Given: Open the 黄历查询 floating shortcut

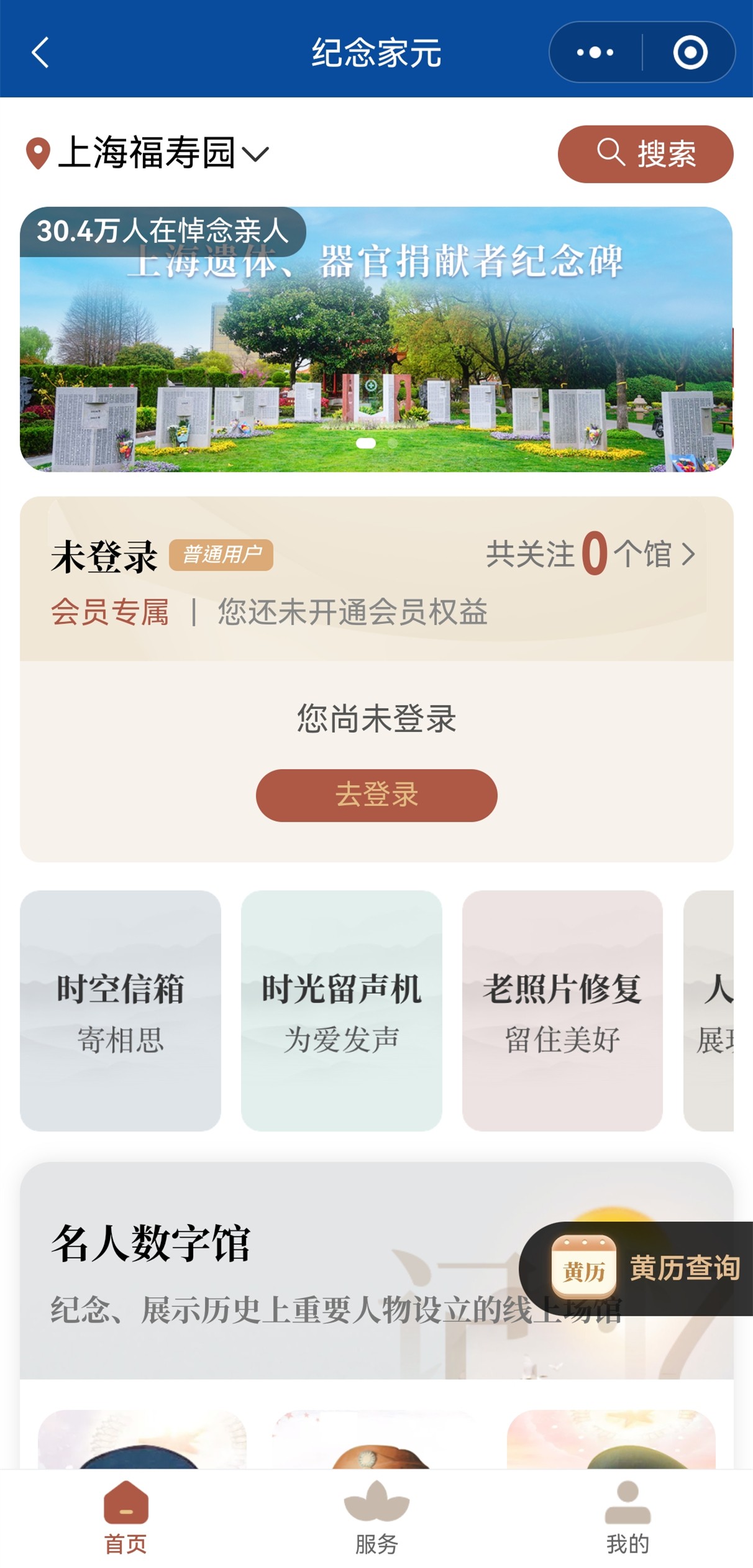Looking at the screenshot, I should point(646,1268).
